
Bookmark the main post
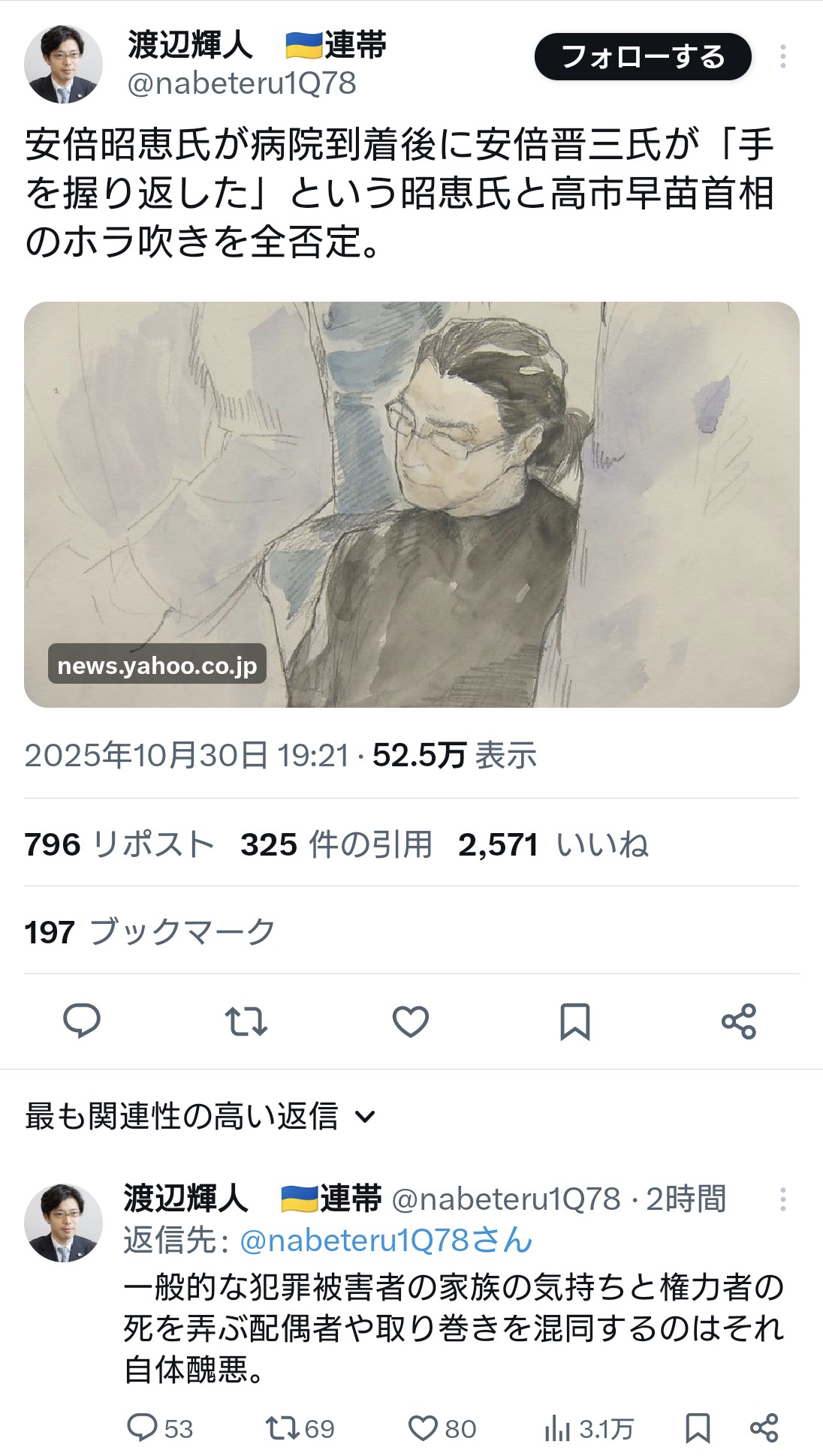[x=575, y=1021]
